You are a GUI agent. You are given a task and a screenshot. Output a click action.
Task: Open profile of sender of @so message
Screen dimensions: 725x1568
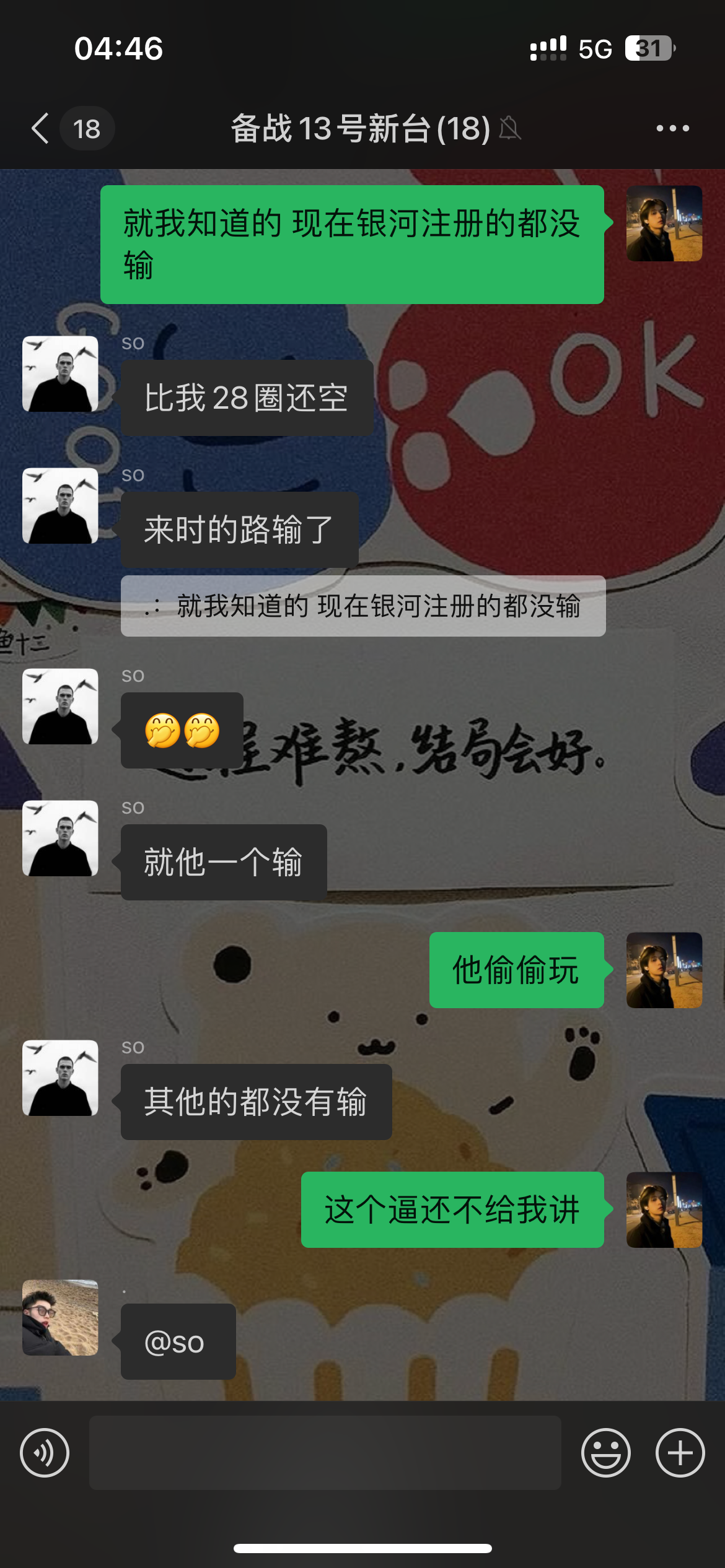(x=60, y=1318)
